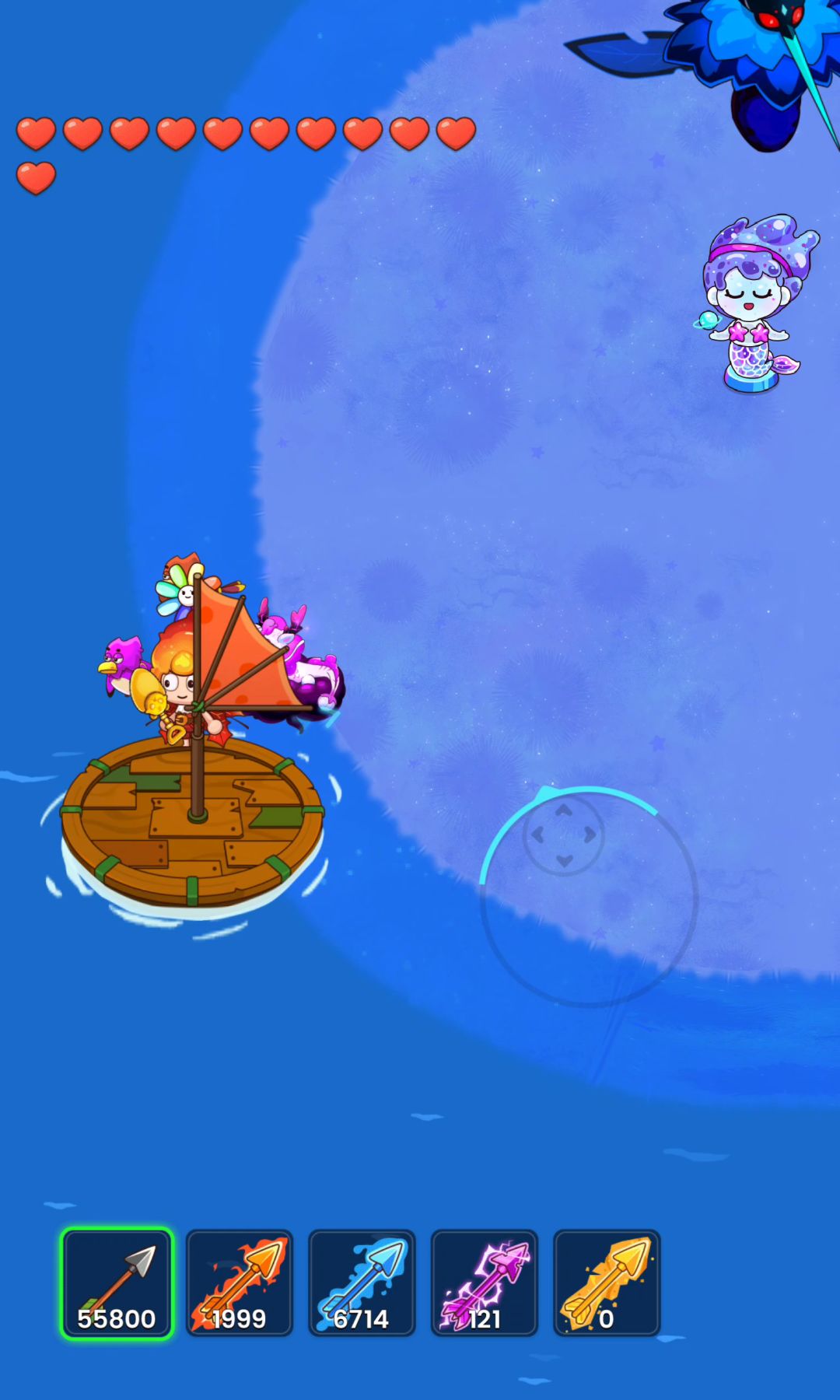The image size is (840, 1400).
Task: Equip the pink lightning arrow (121)
Action: [x=485, y=1283]
